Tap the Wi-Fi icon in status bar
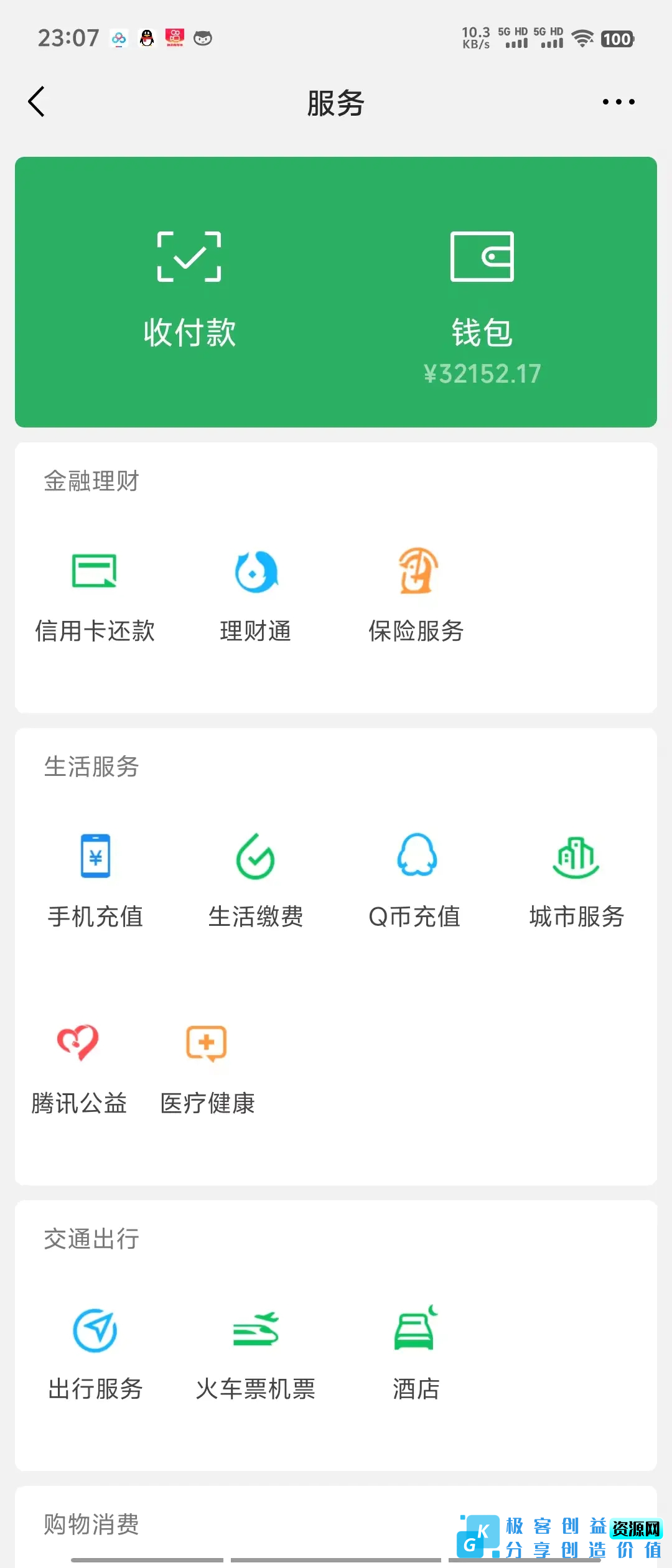The height and width of the screenshot is (1568, 672). click(x=583, y=37)
